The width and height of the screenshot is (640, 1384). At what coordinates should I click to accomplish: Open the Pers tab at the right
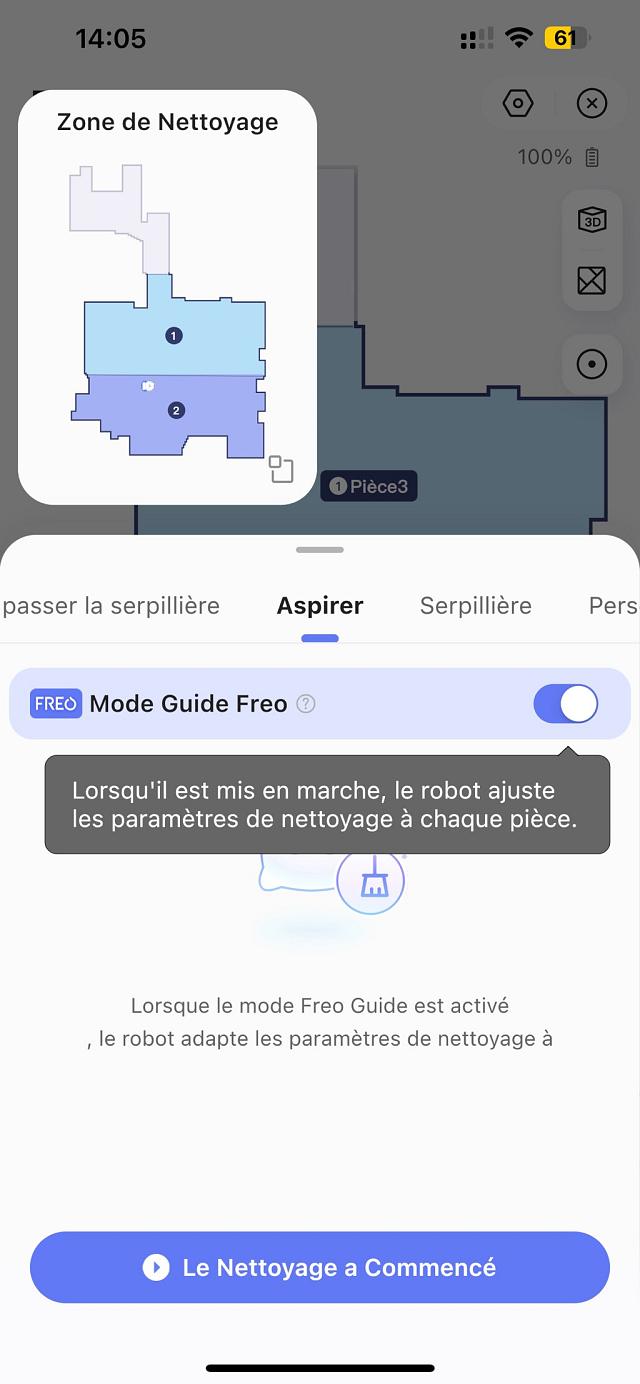(x=612, y=605)
